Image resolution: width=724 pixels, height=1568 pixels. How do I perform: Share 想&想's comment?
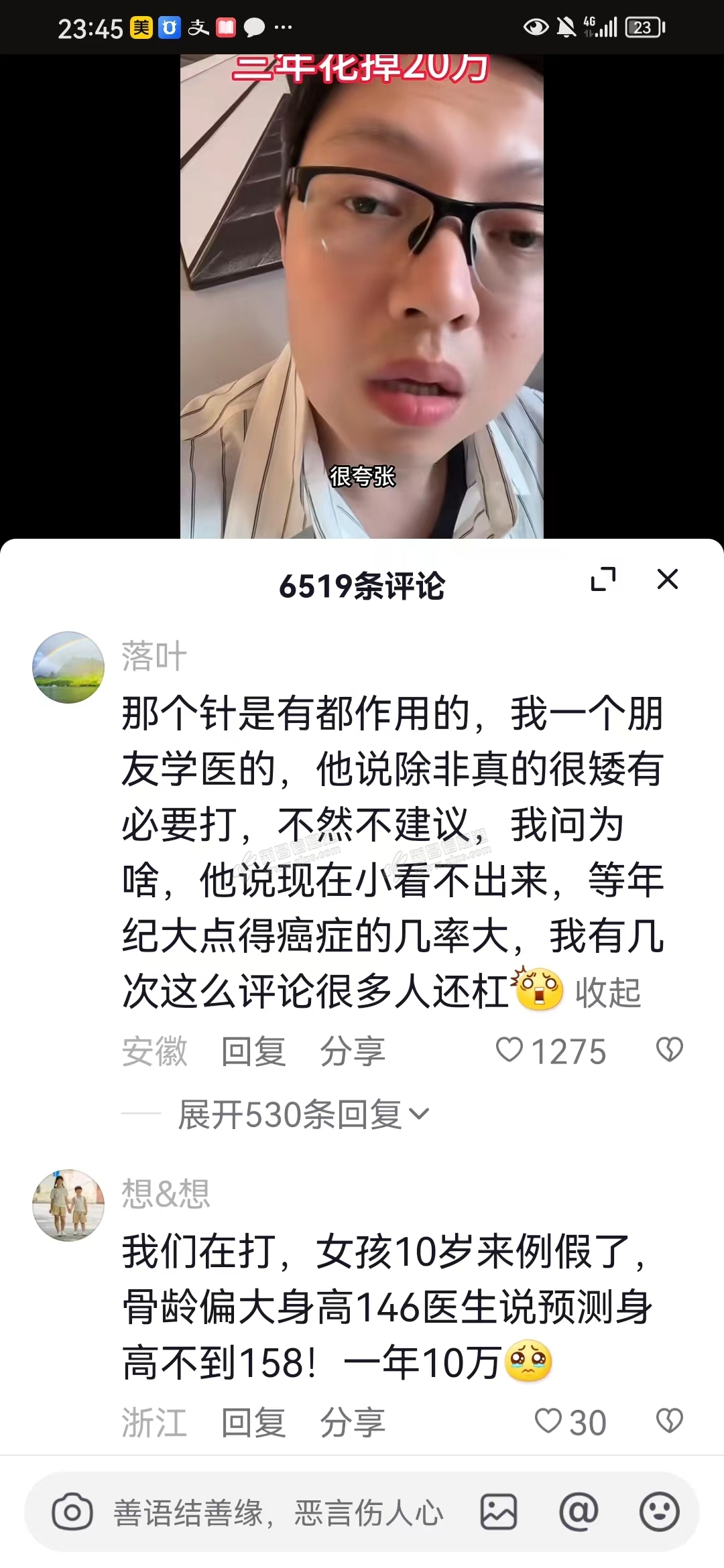click(353, 1423)
